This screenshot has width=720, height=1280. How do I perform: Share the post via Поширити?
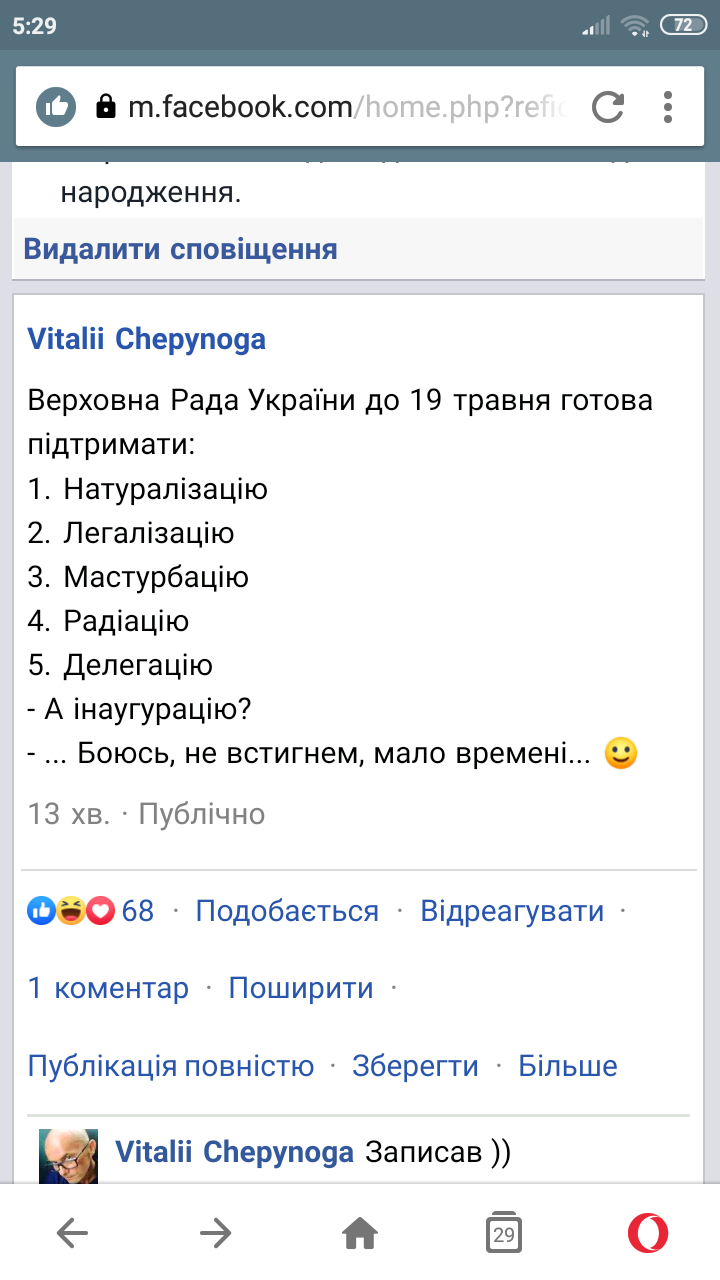point(301,989)
